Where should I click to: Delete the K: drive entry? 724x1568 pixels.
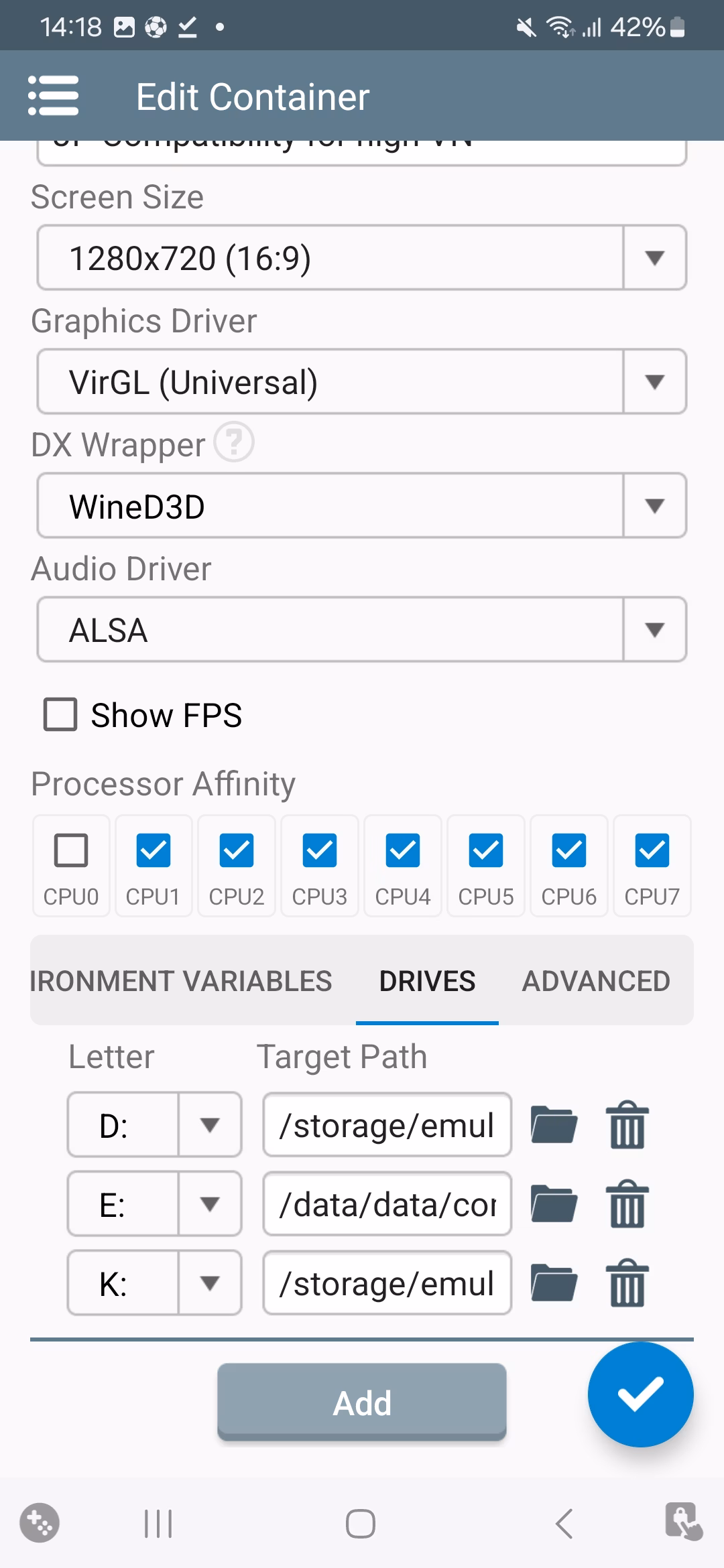tap(627, 1283)
